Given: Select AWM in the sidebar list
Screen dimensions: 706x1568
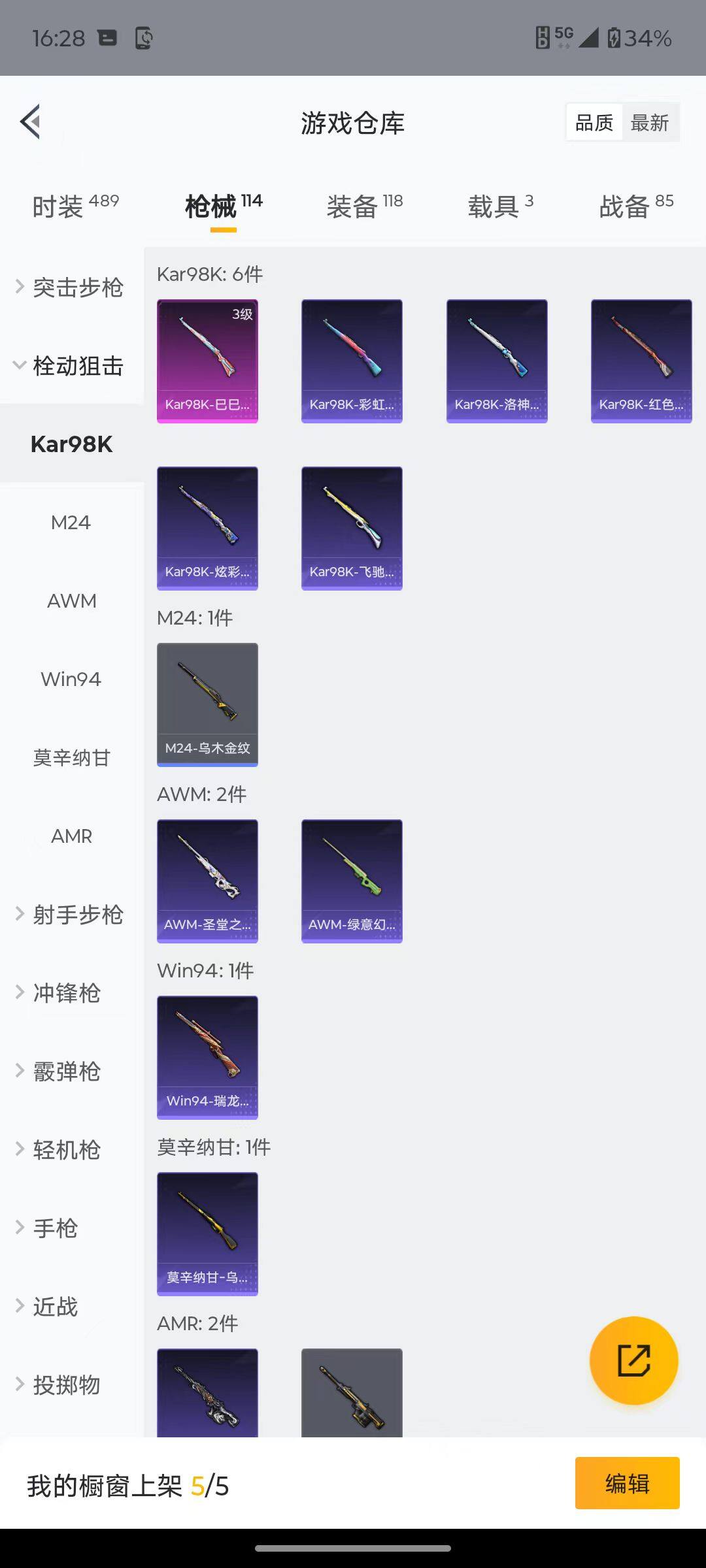Looking at the screenshot, I should pos(71,600).
